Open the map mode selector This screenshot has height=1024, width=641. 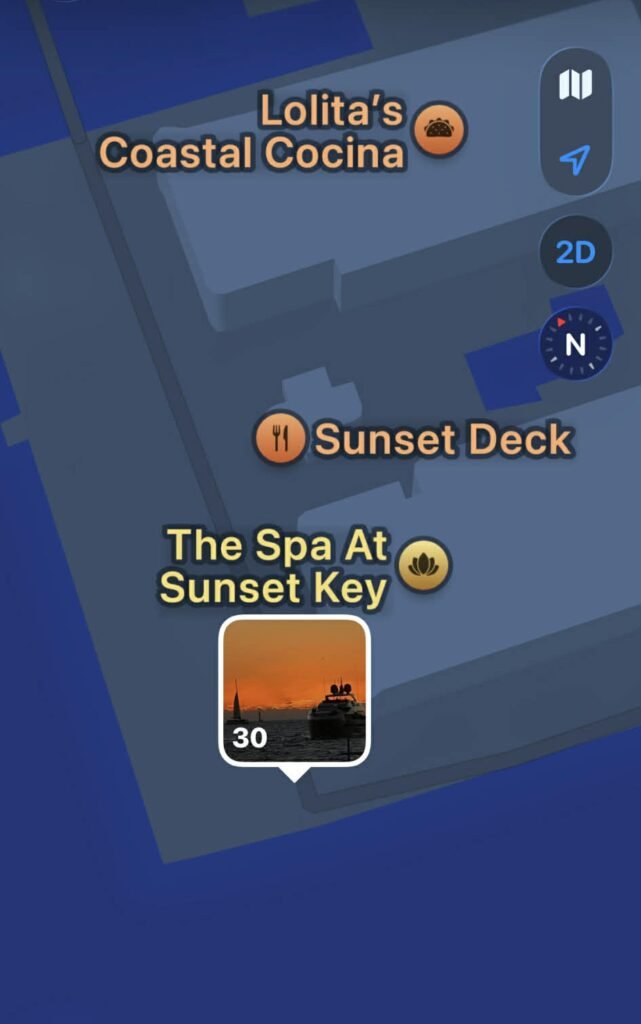tap(575, 85)
